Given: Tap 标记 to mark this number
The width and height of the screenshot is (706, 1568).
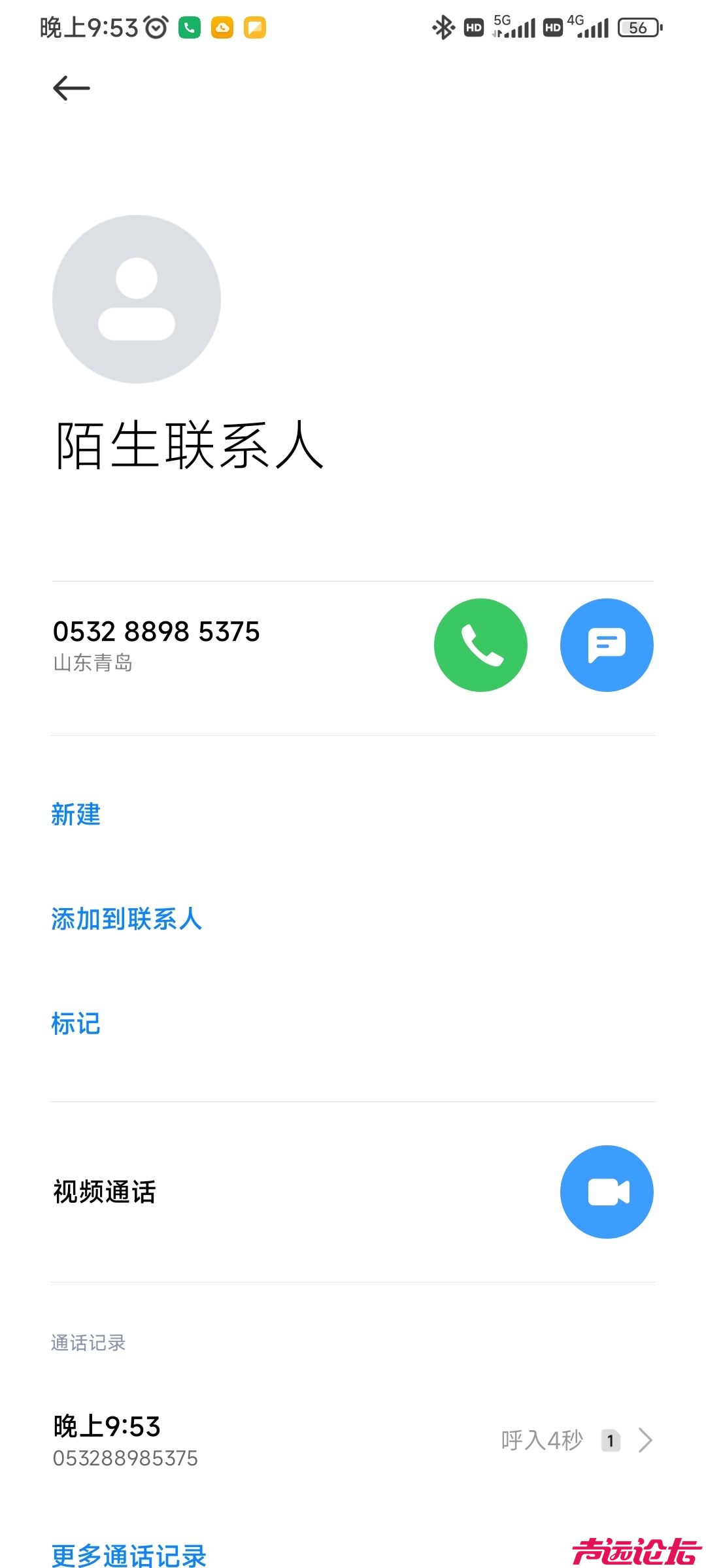Looking at the screenshot, I should pos(76,1024).
